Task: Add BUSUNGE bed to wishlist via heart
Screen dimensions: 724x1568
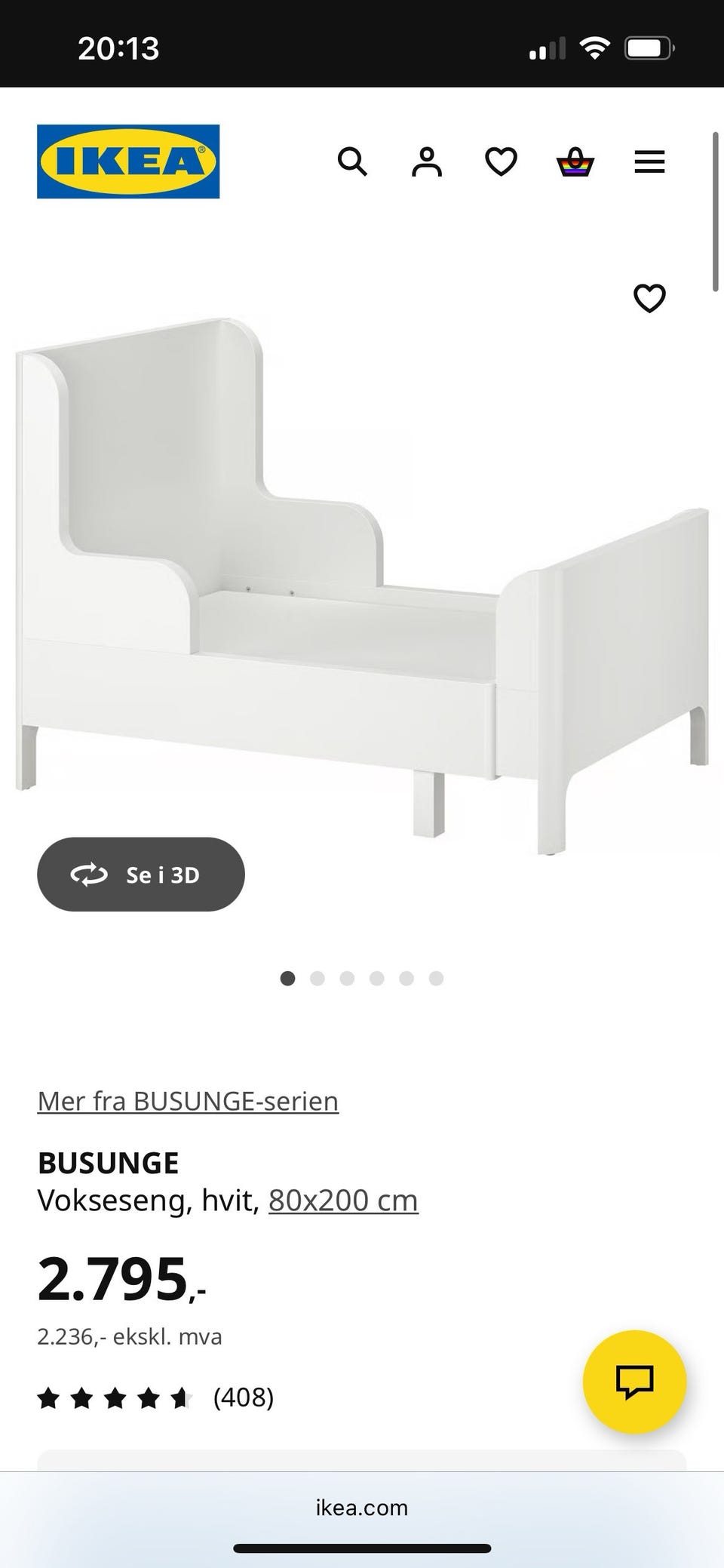Action: [x=649, y=299]
